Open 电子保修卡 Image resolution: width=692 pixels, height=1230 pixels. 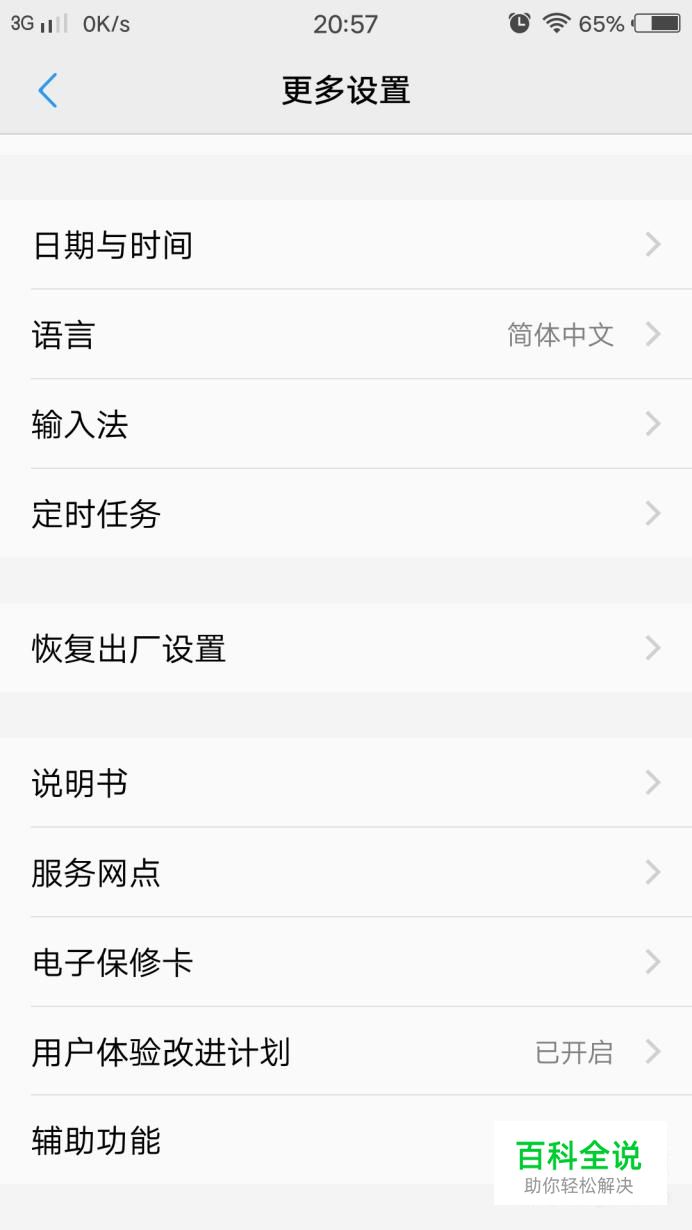coord(346,962)
